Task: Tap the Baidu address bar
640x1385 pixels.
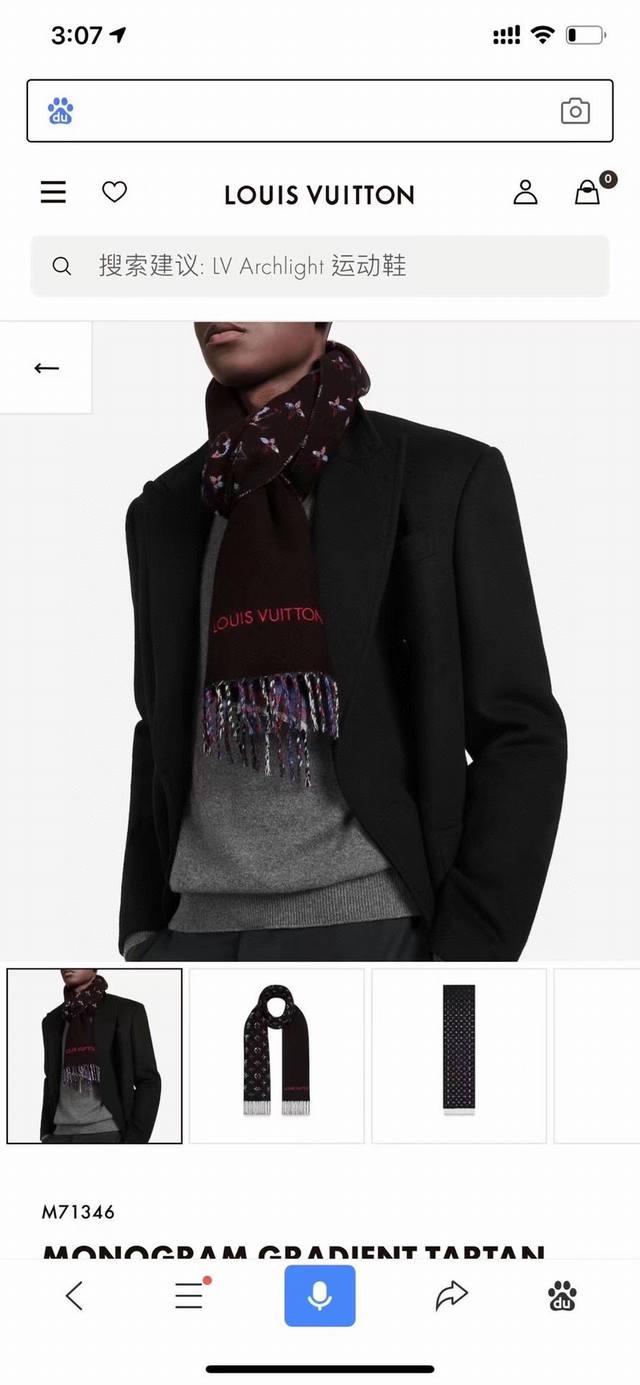Action: pos(310,111)
